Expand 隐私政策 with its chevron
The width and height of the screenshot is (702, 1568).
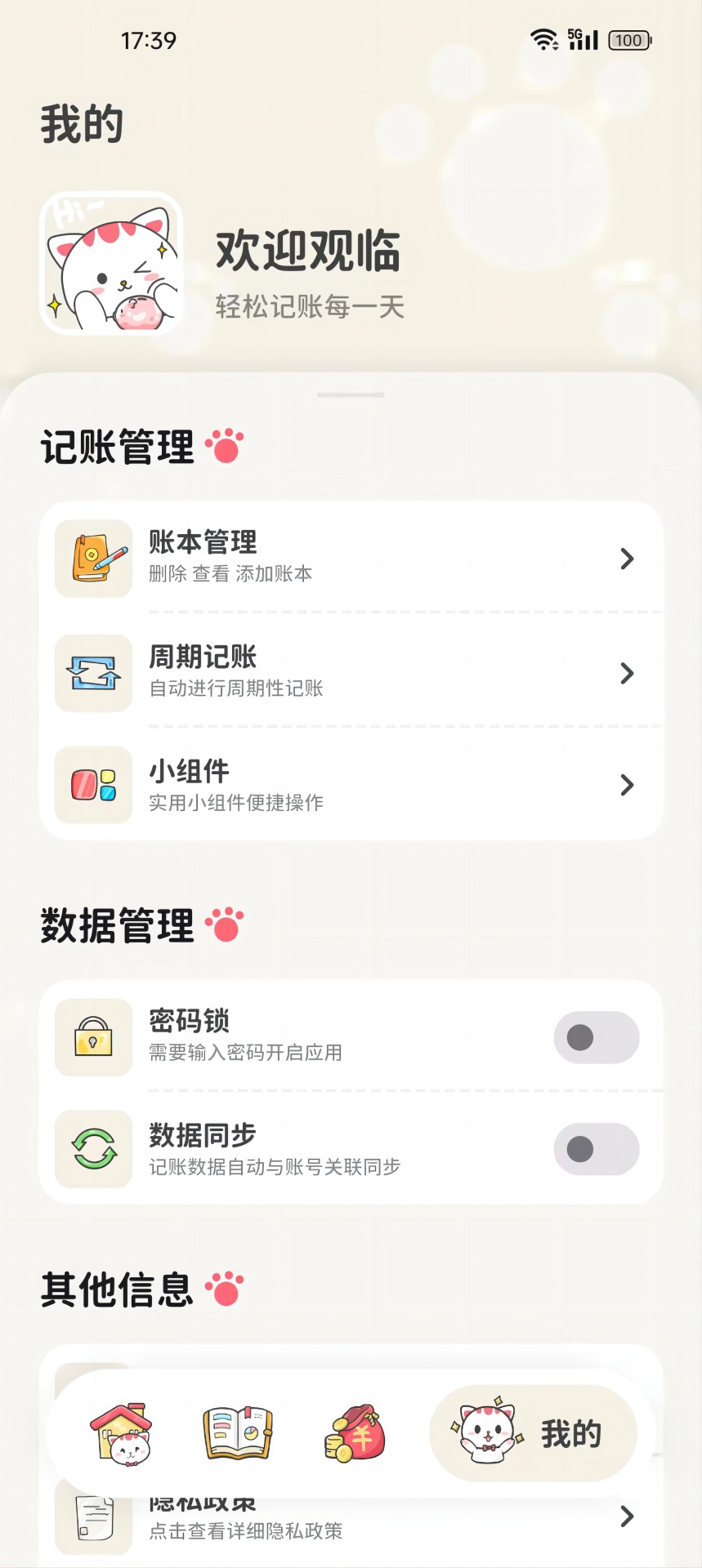coord(628,1516)
